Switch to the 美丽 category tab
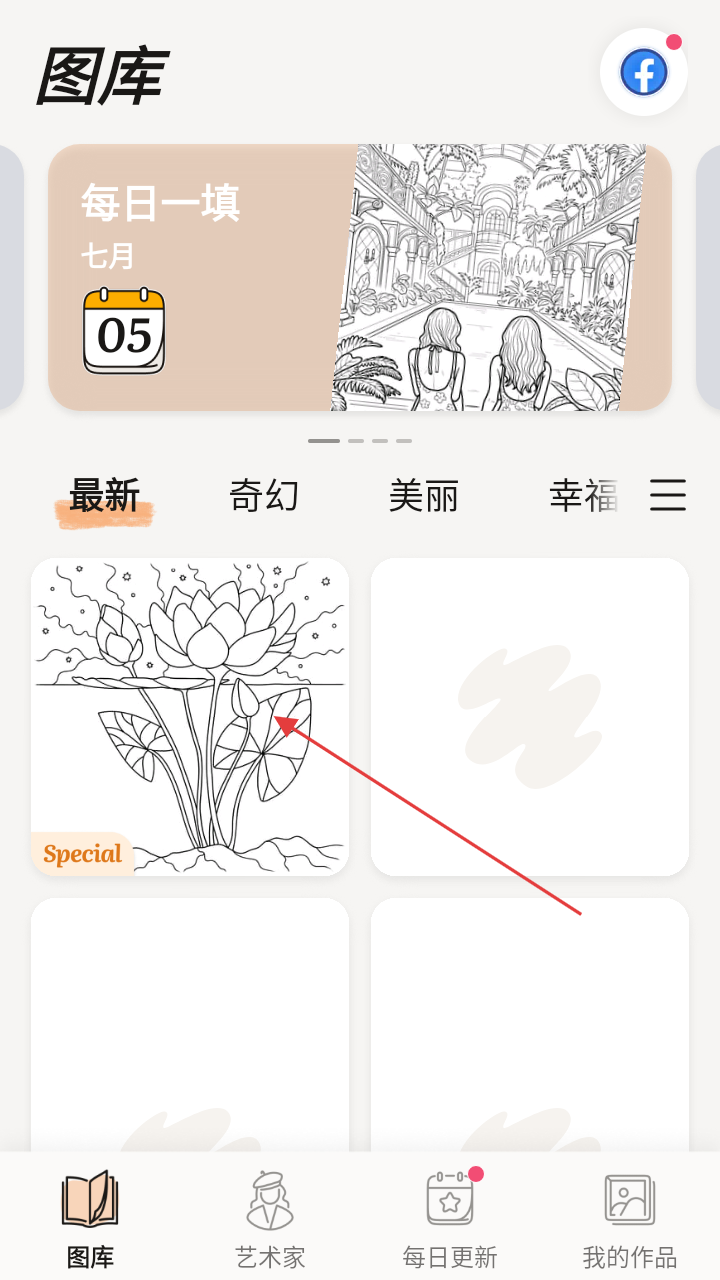The height and width of the screenshot is (1280, 720). coord(423,496)
